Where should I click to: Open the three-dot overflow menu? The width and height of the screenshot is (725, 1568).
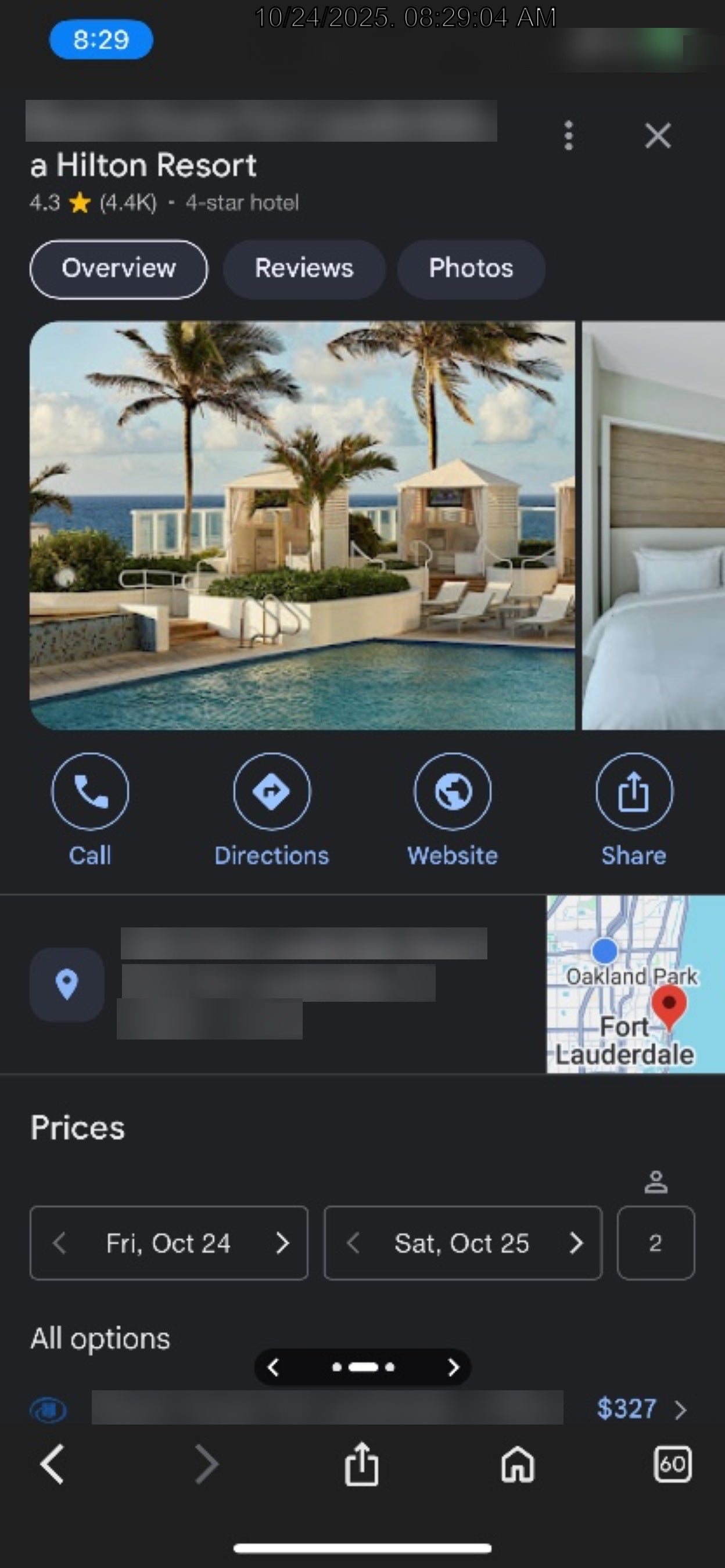569,135
